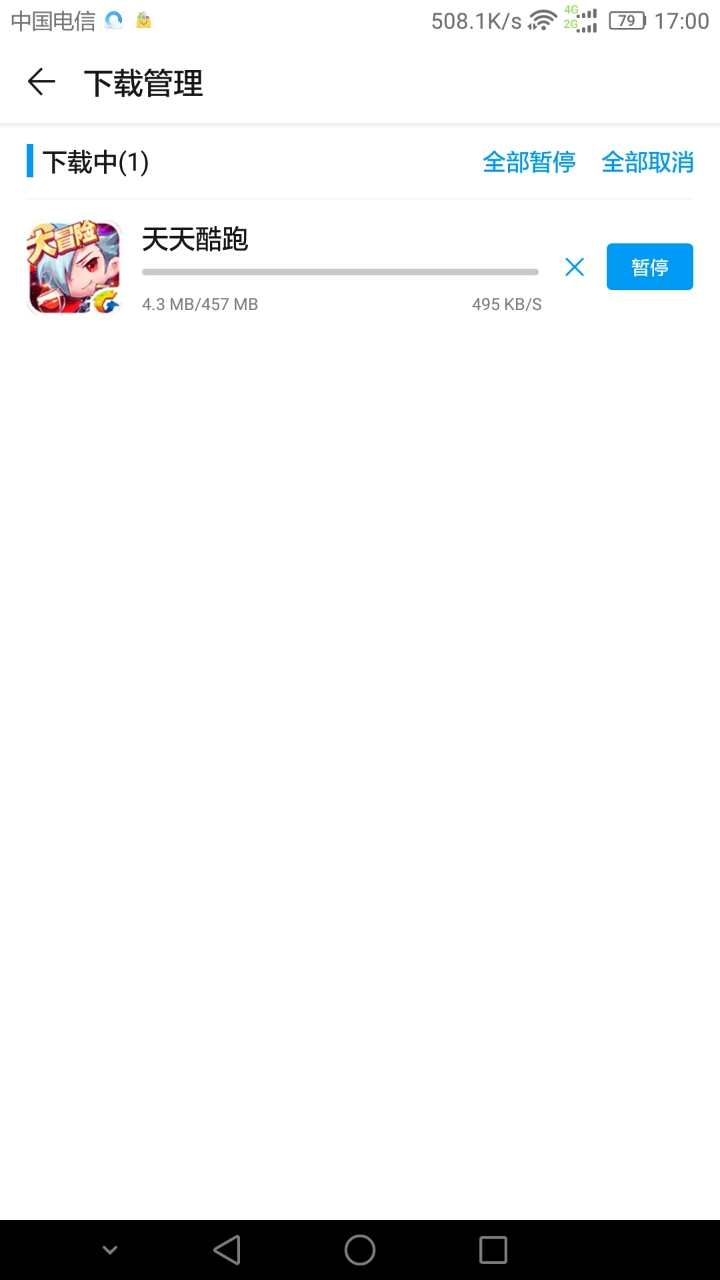Cancel the 天天酷跑 download with X
Viewport: 720px width, 1280px height.
coord(574,267)
